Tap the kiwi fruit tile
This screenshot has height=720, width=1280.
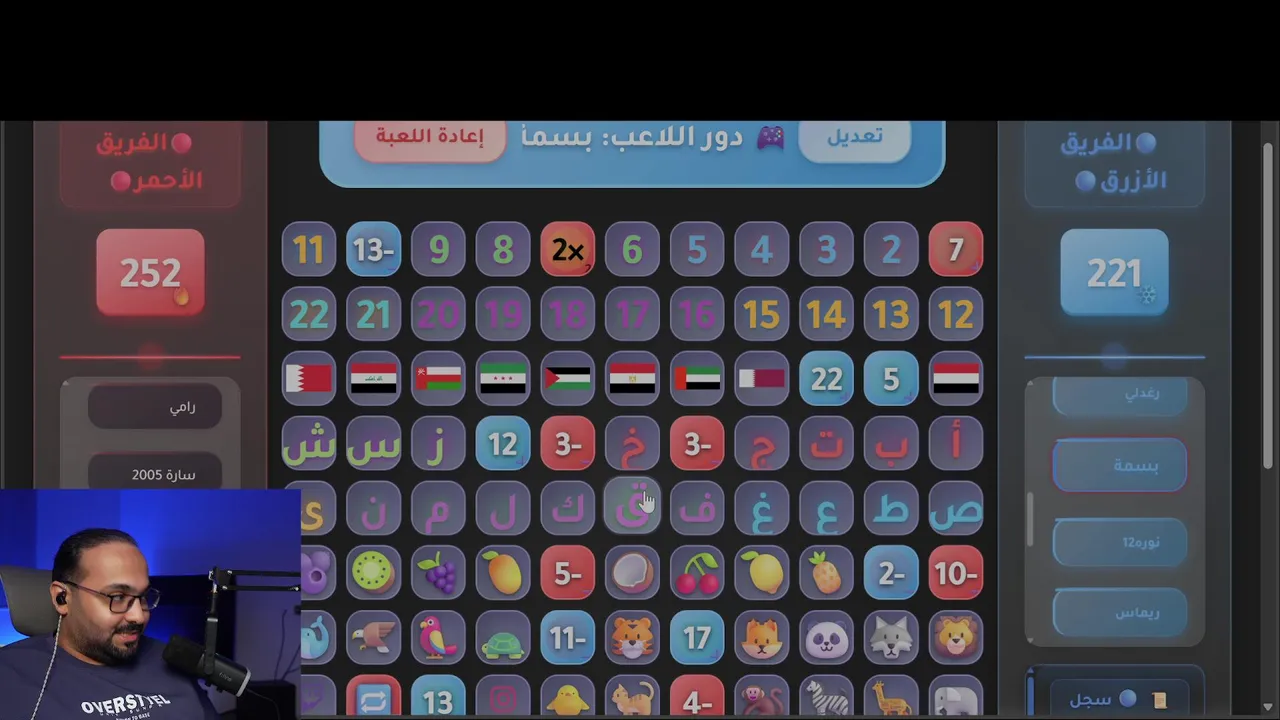[373, 574]
